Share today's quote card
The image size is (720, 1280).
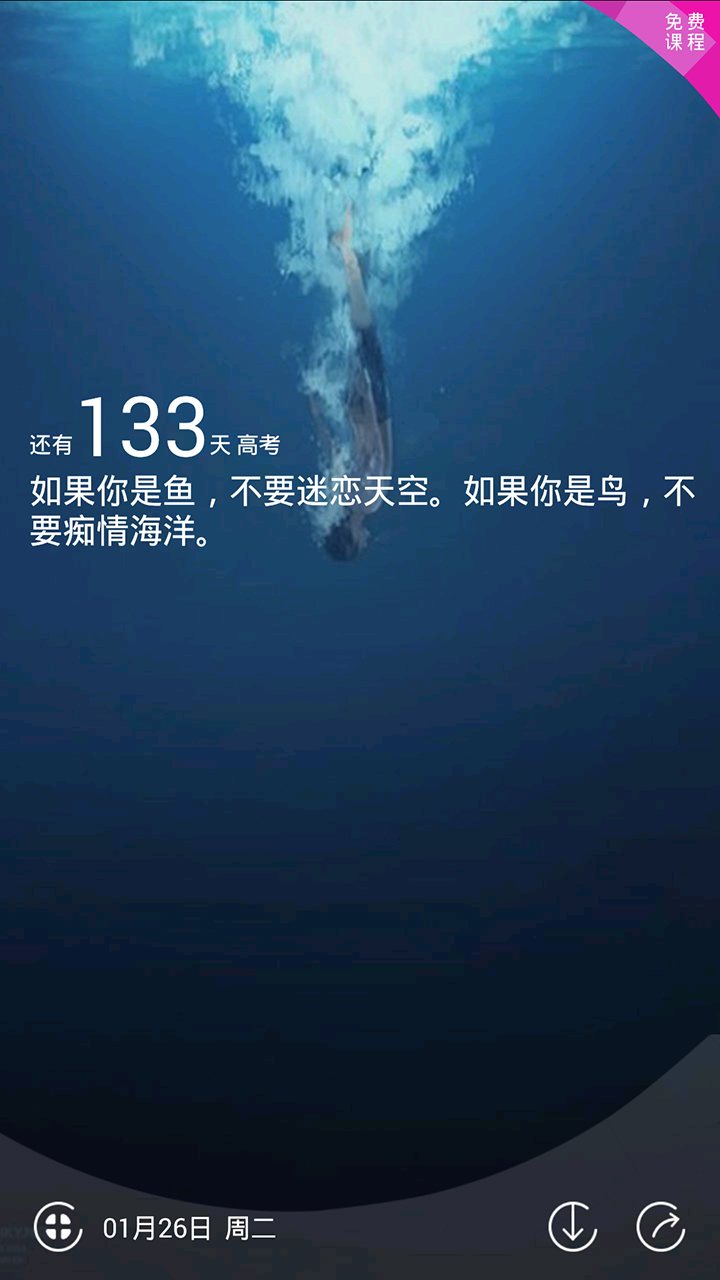click(x=661, y=1226)
